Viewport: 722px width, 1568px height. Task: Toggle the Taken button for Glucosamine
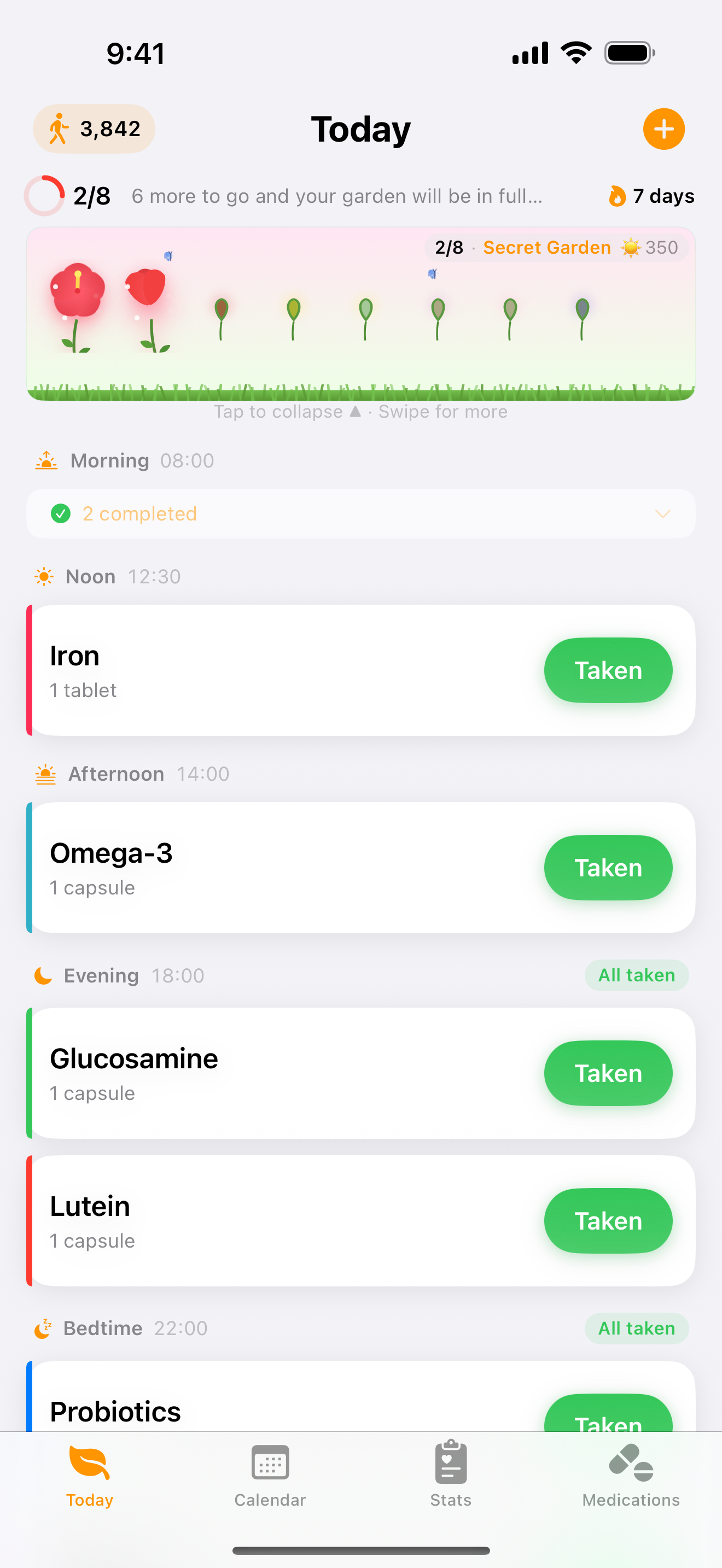pyautogui.click(x=608, y=1073)
